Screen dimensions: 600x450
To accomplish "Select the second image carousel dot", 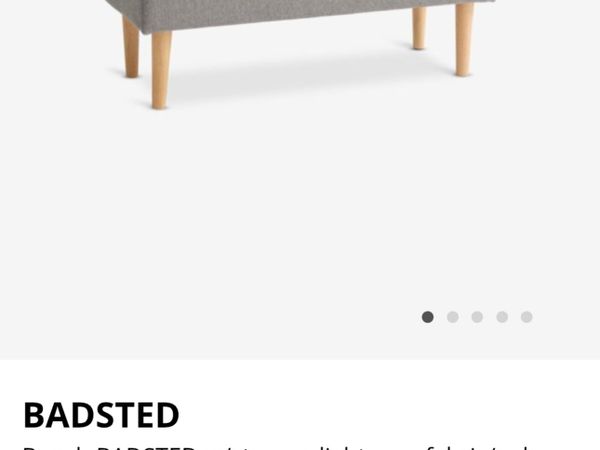I will point(452,317).
